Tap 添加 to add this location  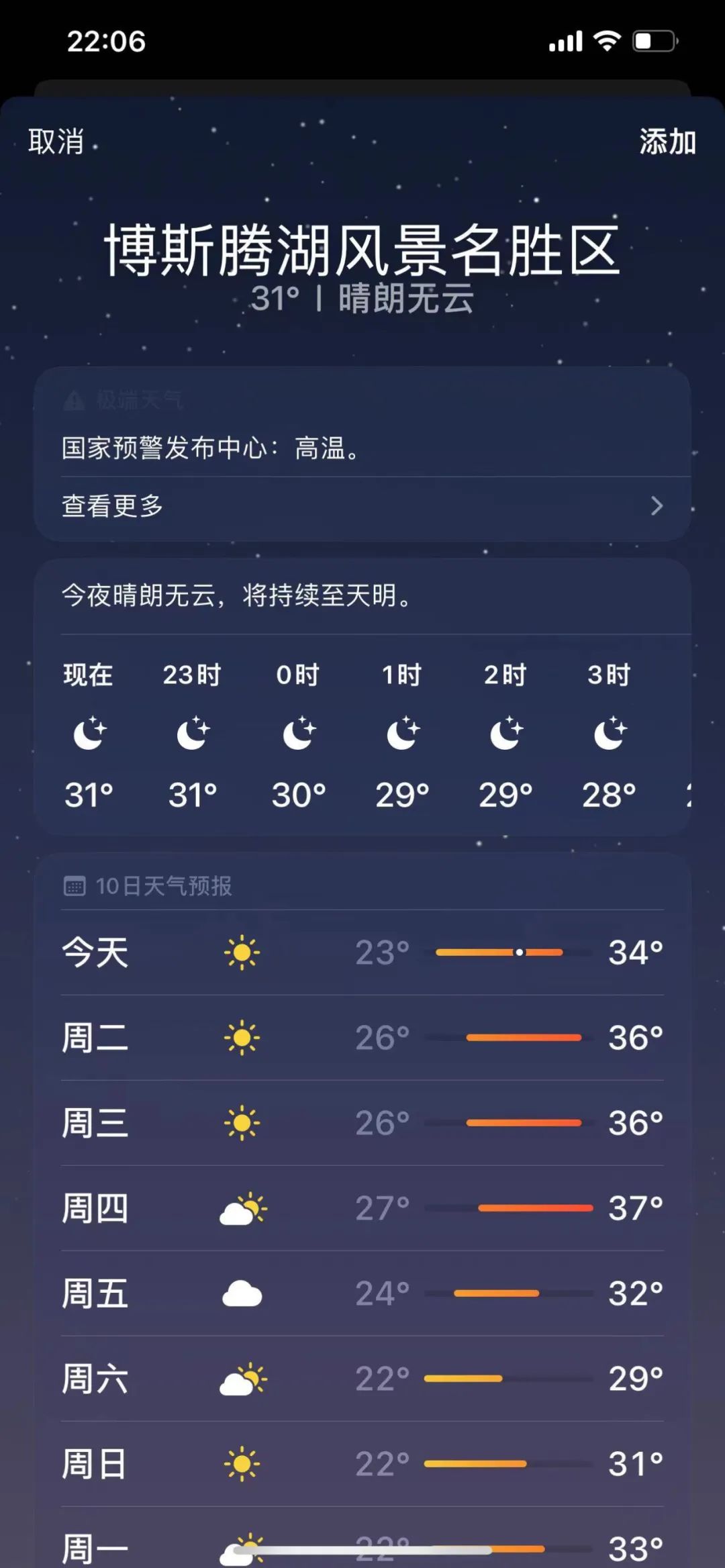point(667,142)
